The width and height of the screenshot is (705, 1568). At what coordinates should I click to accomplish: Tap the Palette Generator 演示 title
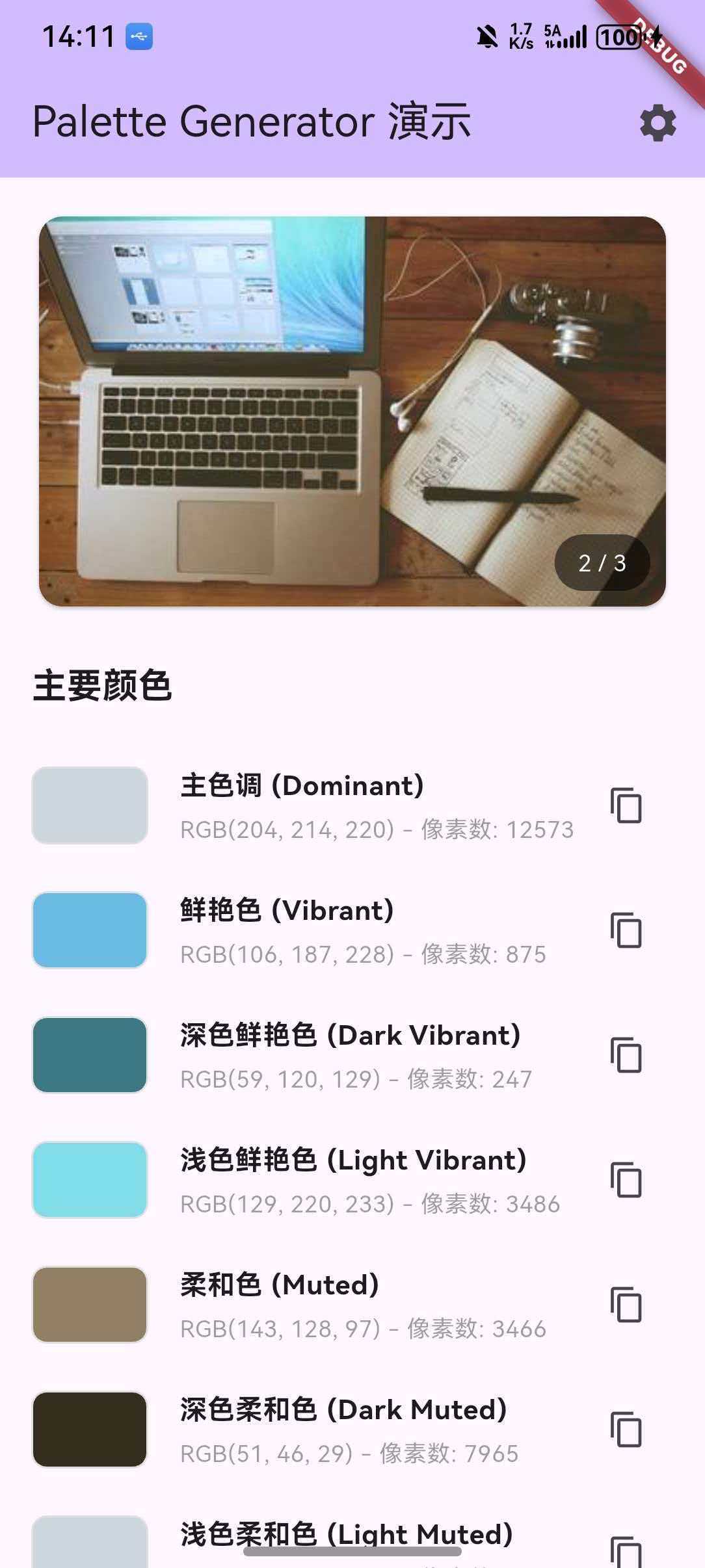[252, 122]
